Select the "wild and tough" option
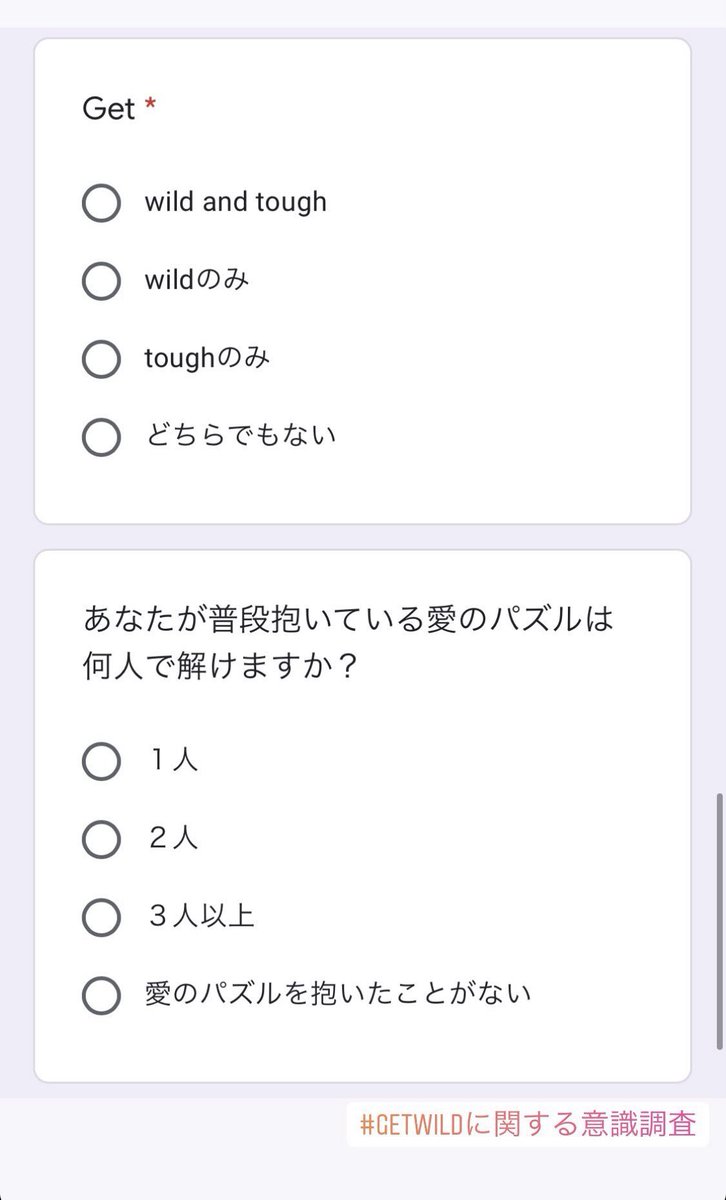Image resolution: width=726 pixels, height=1200 pixels. point(236,202)
